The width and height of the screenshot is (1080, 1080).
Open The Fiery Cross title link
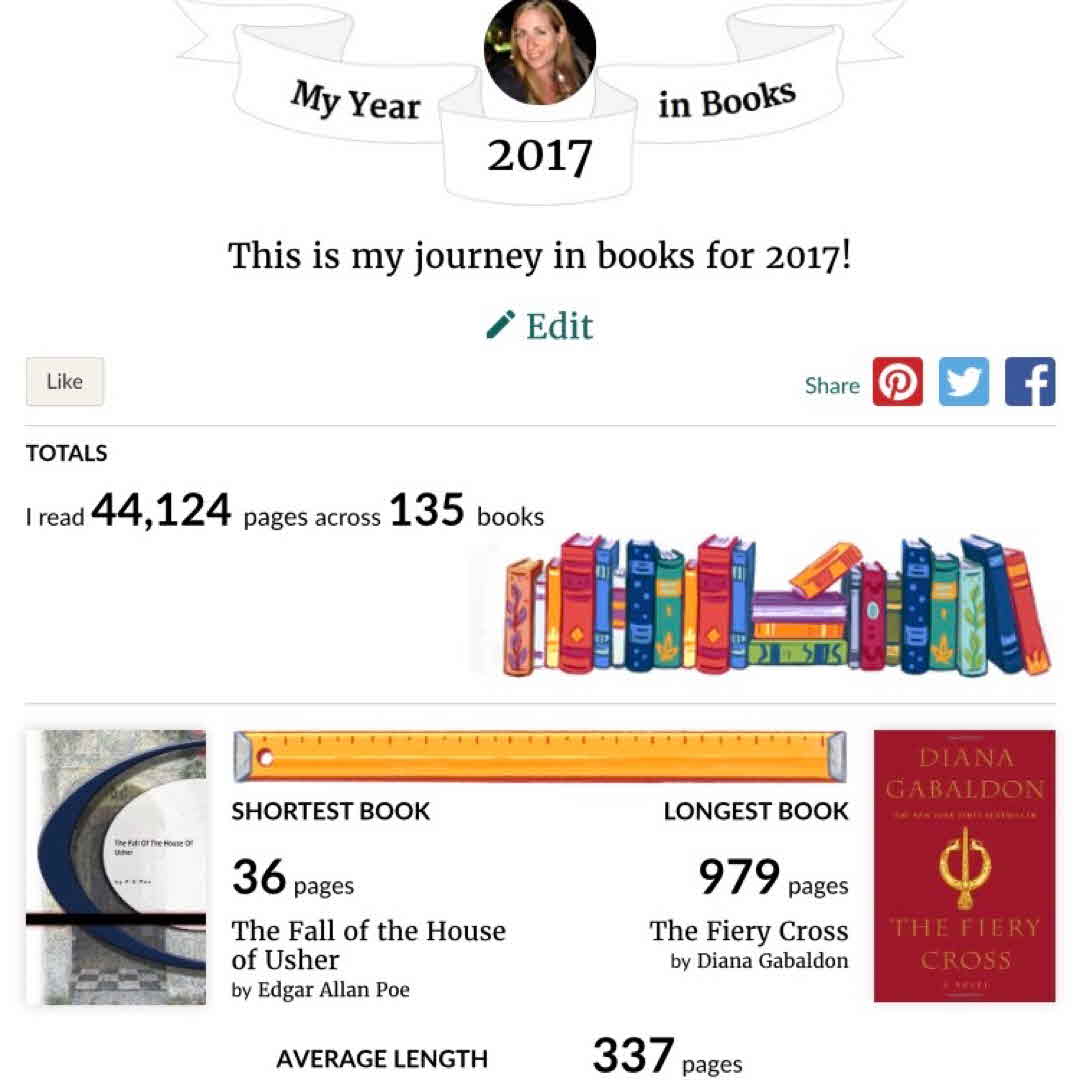pos(748,931)
